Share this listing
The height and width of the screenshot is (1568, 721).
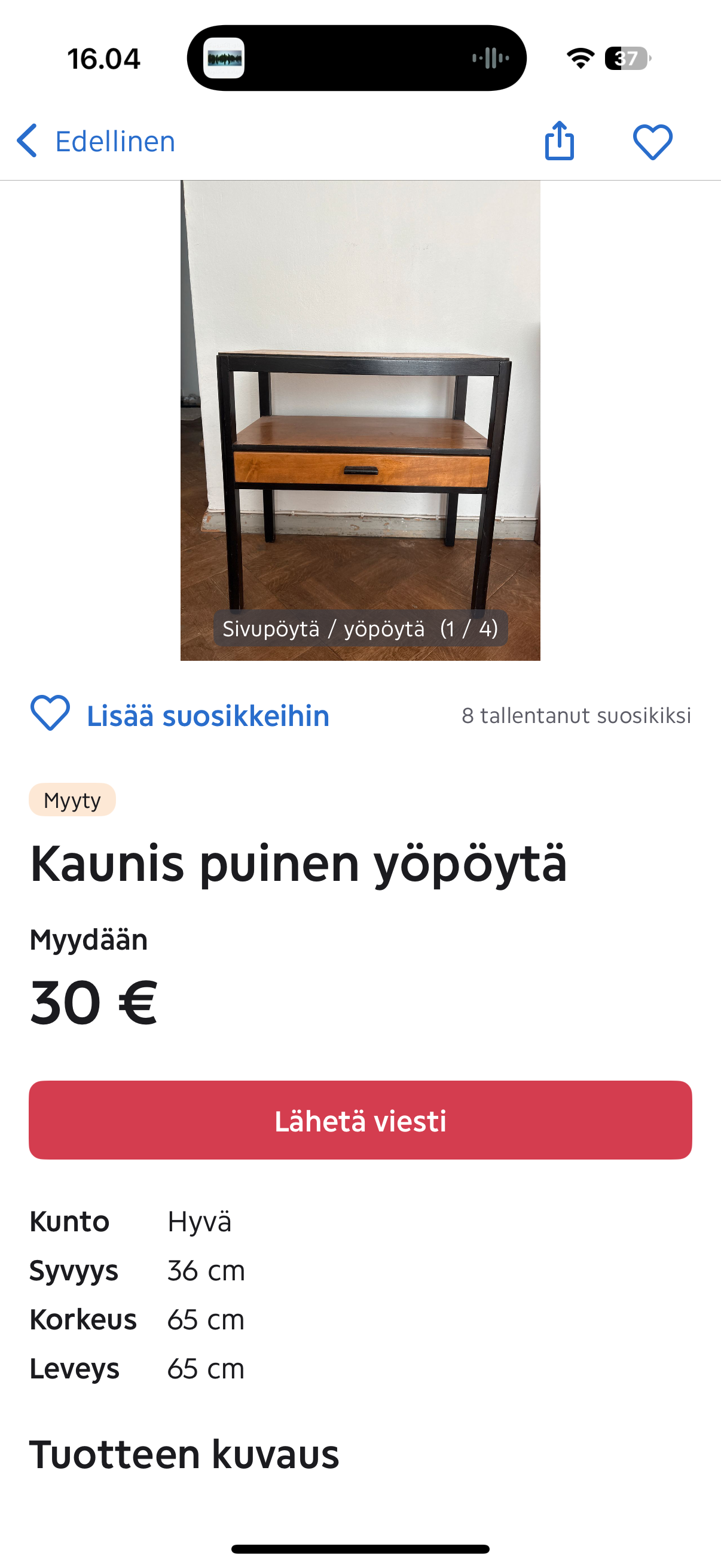pyautogui.click(x=559, y=141)
